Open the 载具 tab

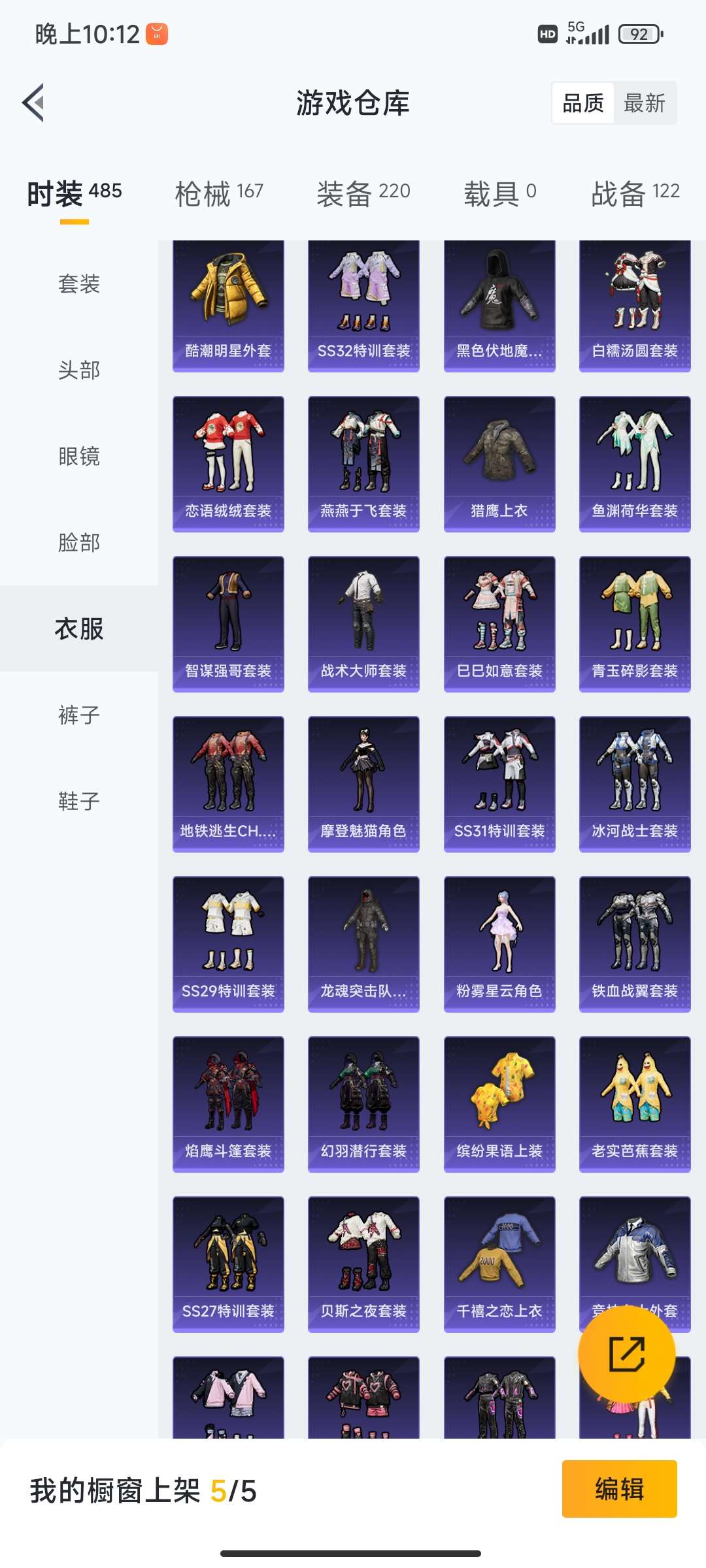[x=500, y=193]
